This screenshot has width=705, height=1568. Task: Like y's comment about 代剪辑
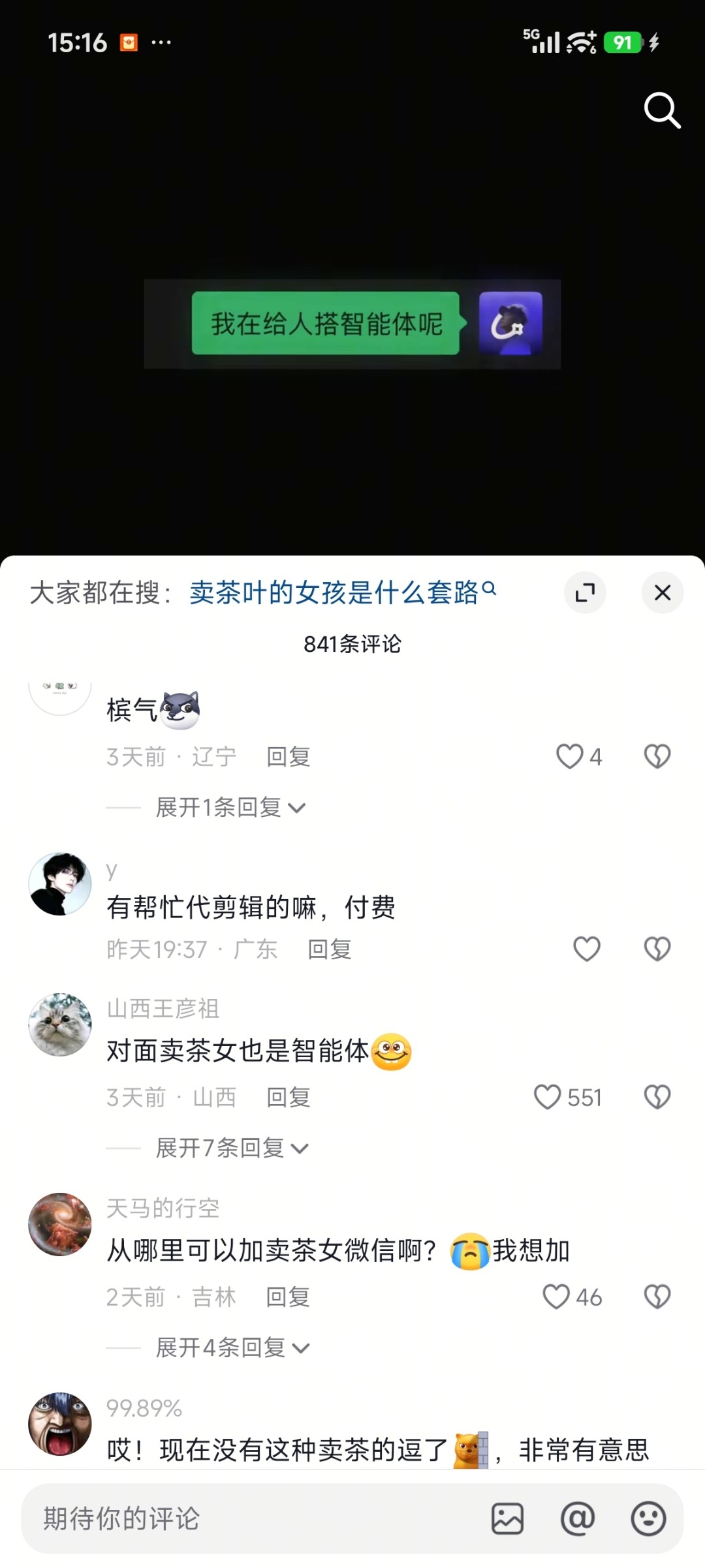586,949
